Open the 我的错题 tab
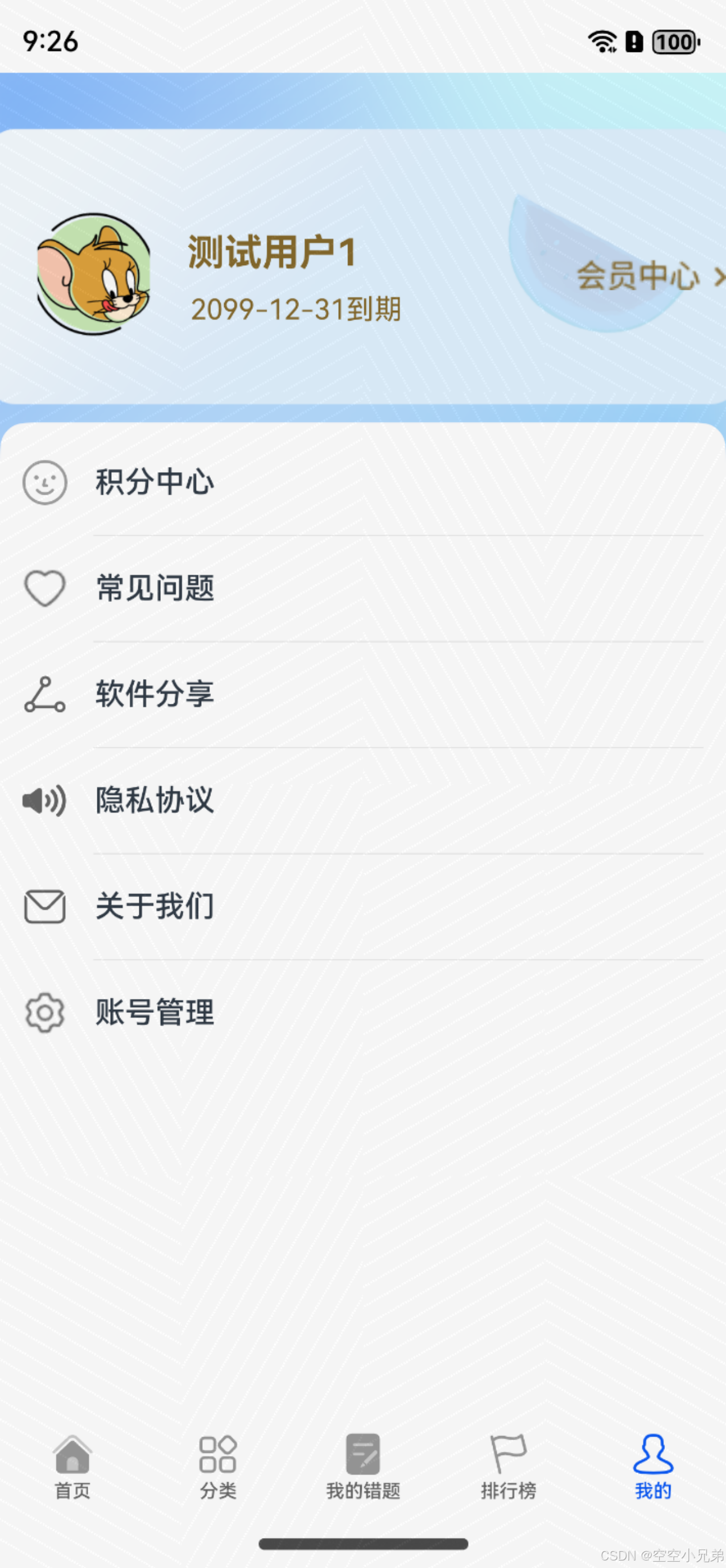This screenshot has height=1568, width=726. click(x=364, y=1467)
